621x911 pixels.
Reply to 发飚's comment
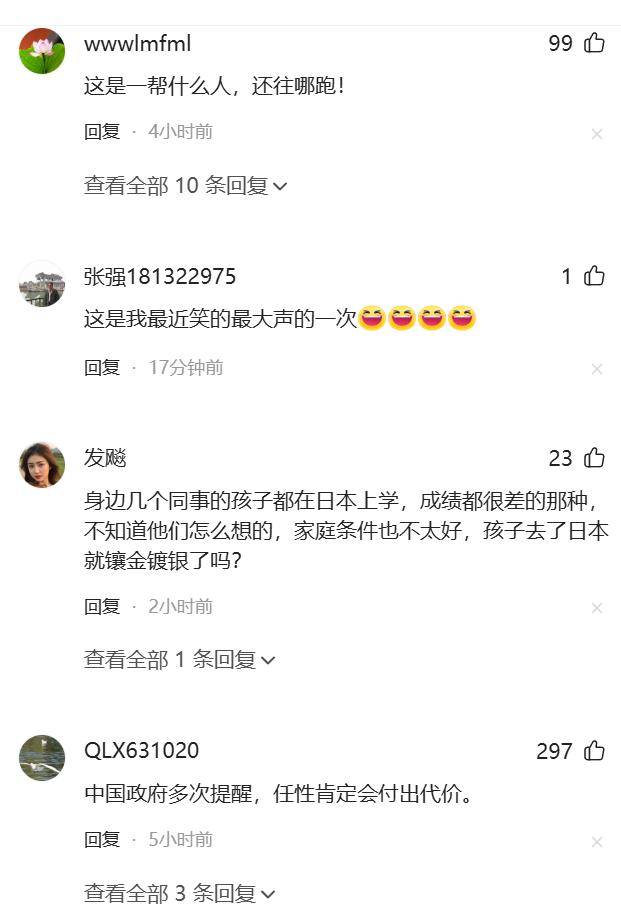(x=102, y=607)
